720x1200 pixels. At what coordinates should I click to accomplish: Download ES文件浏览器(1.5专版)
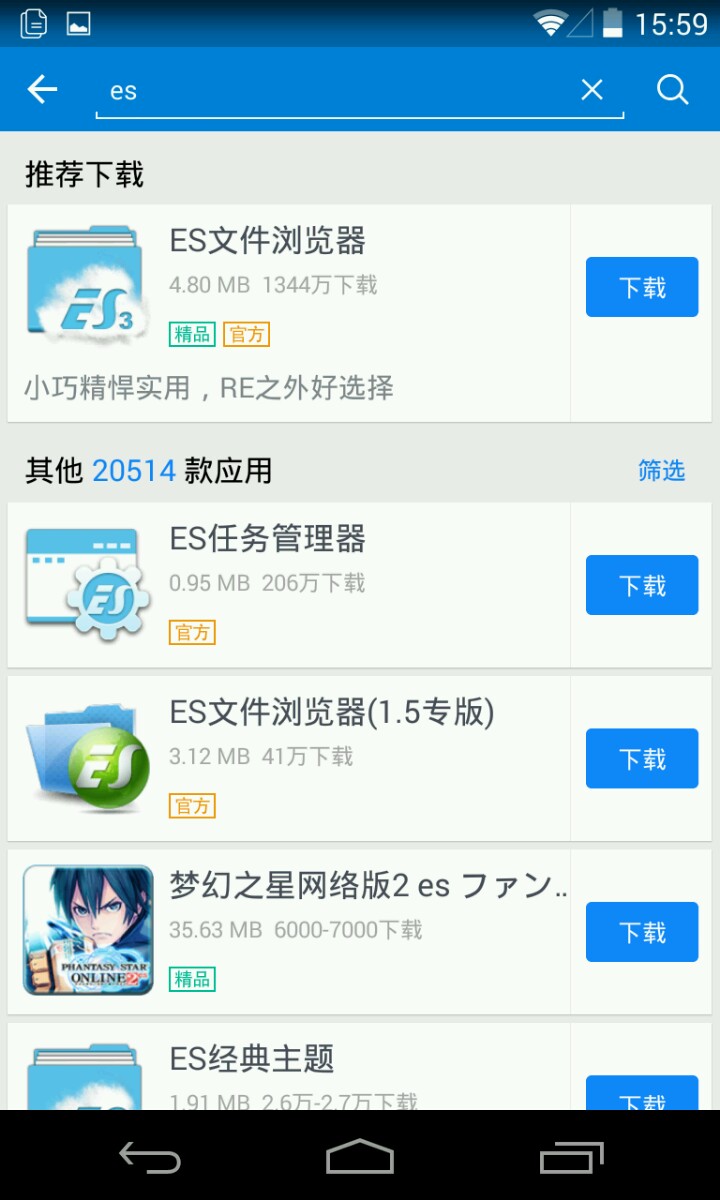pos(642,759)
